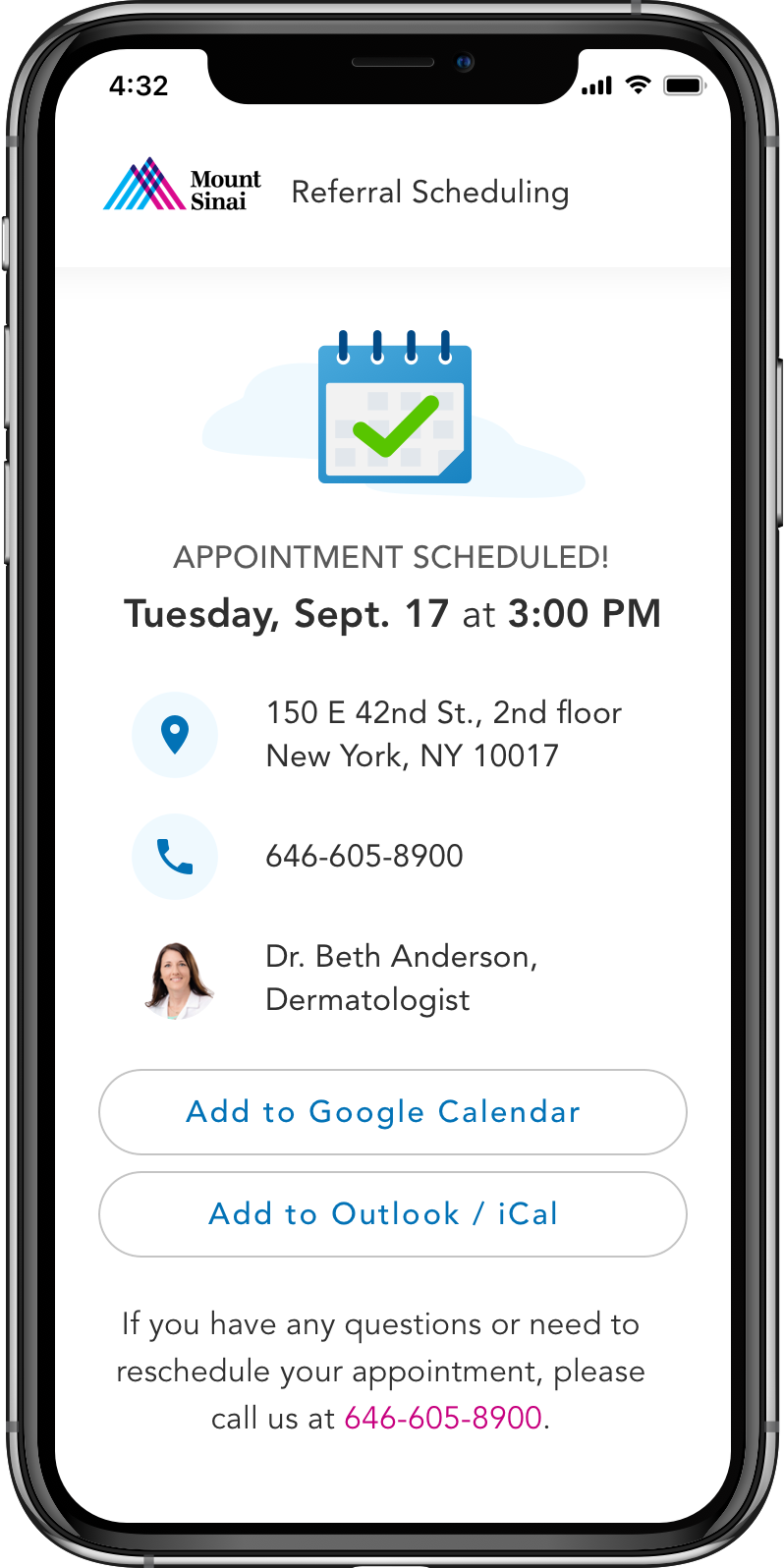Viewport: 784px width, 1568px height.
Task: Click the 4:32 clock in status bar
Action: (140, 86)
